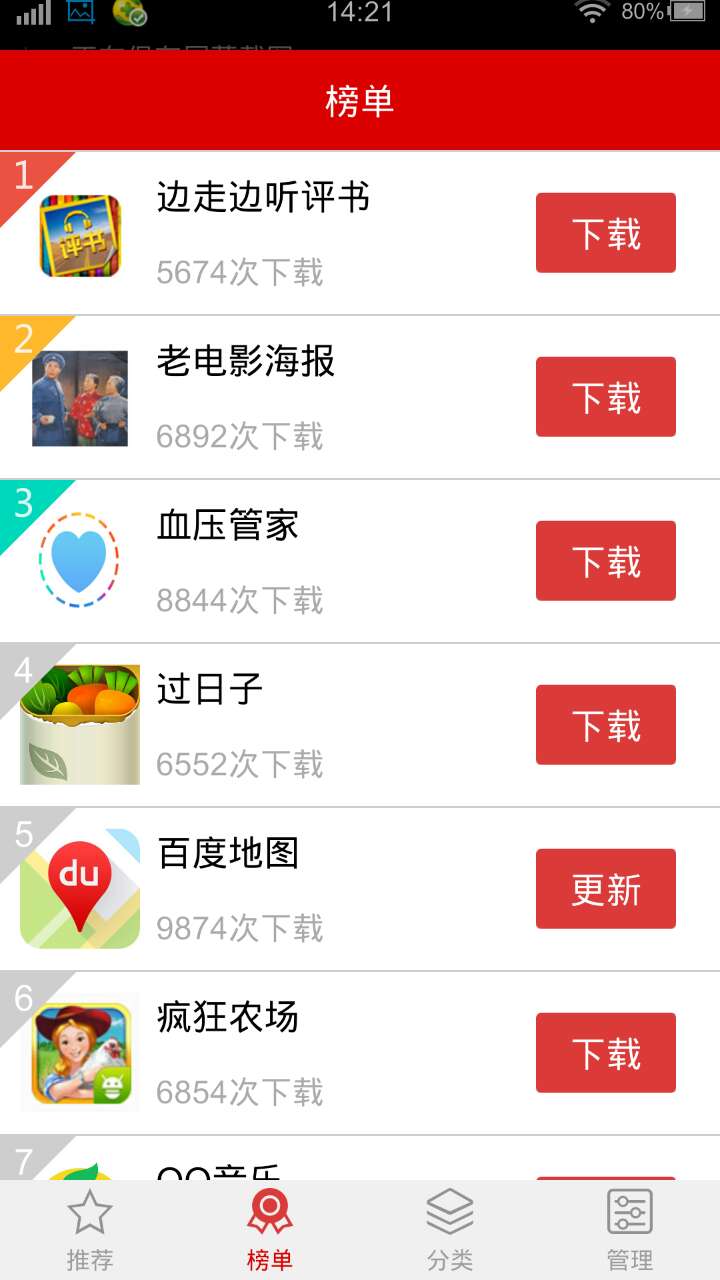Download 疯狂农场 app
The image size is (720, 1280).
[605, 1053]
